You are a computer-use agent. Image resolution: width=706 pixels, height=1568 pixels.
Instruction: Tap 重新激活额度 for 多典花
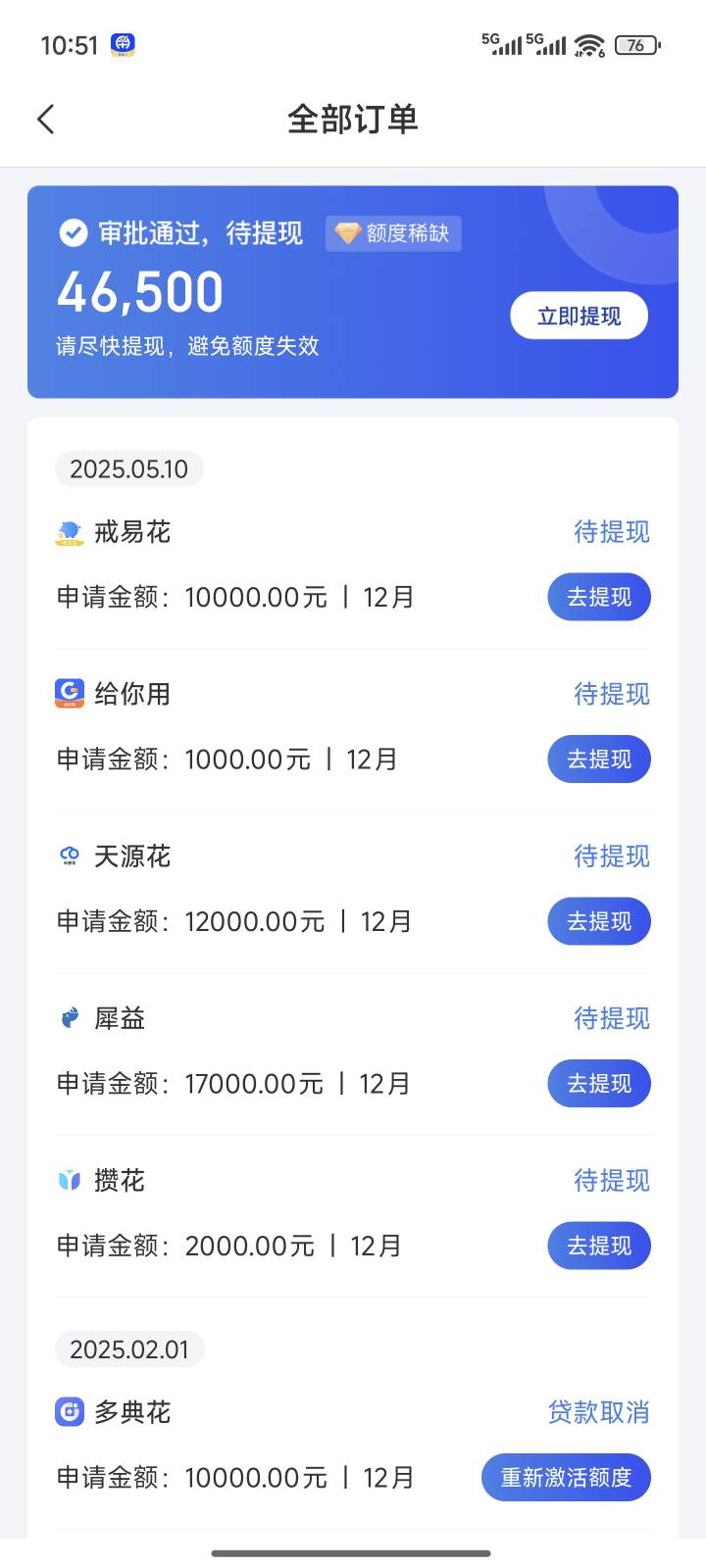click(x=566, y=1477)
